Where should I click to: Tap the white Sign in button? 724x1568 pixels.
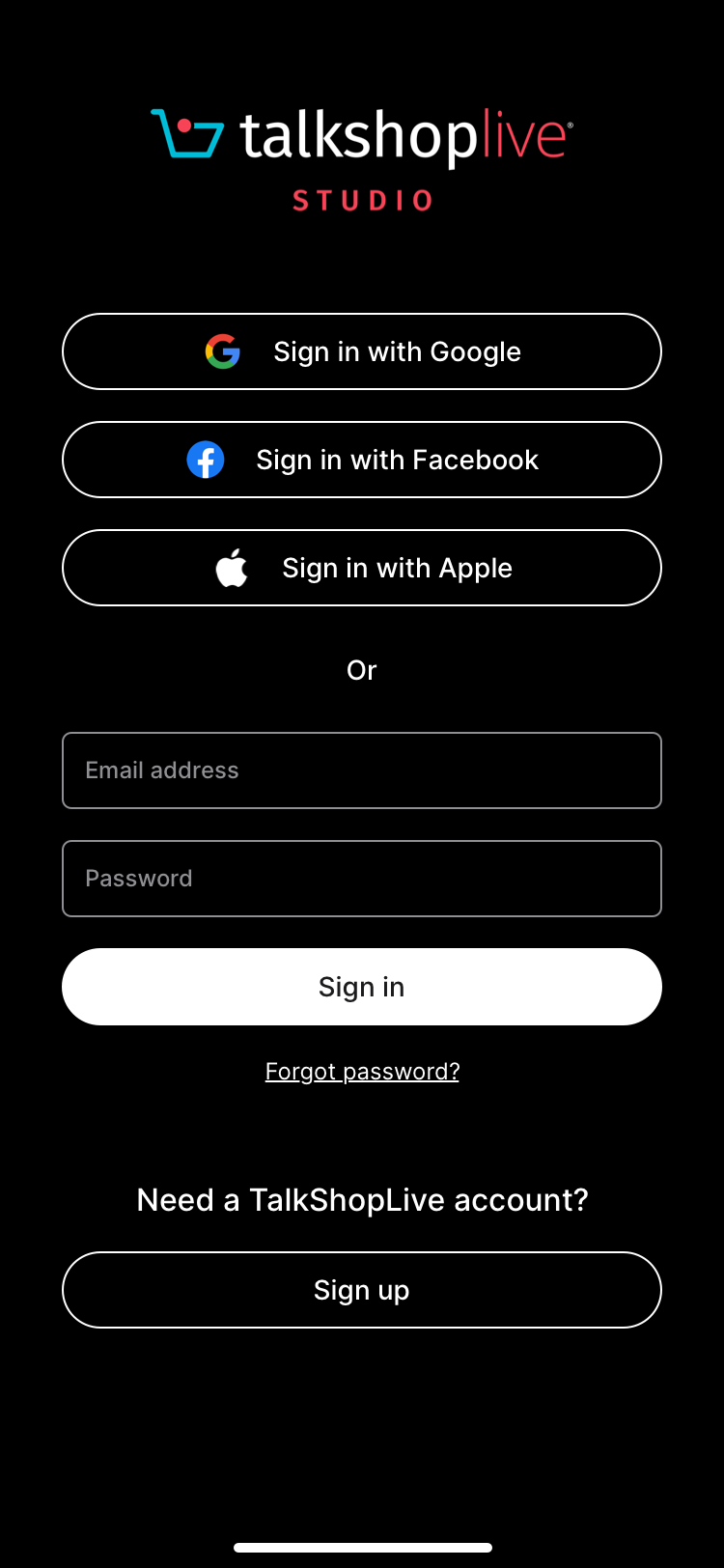tap(362, 987)
